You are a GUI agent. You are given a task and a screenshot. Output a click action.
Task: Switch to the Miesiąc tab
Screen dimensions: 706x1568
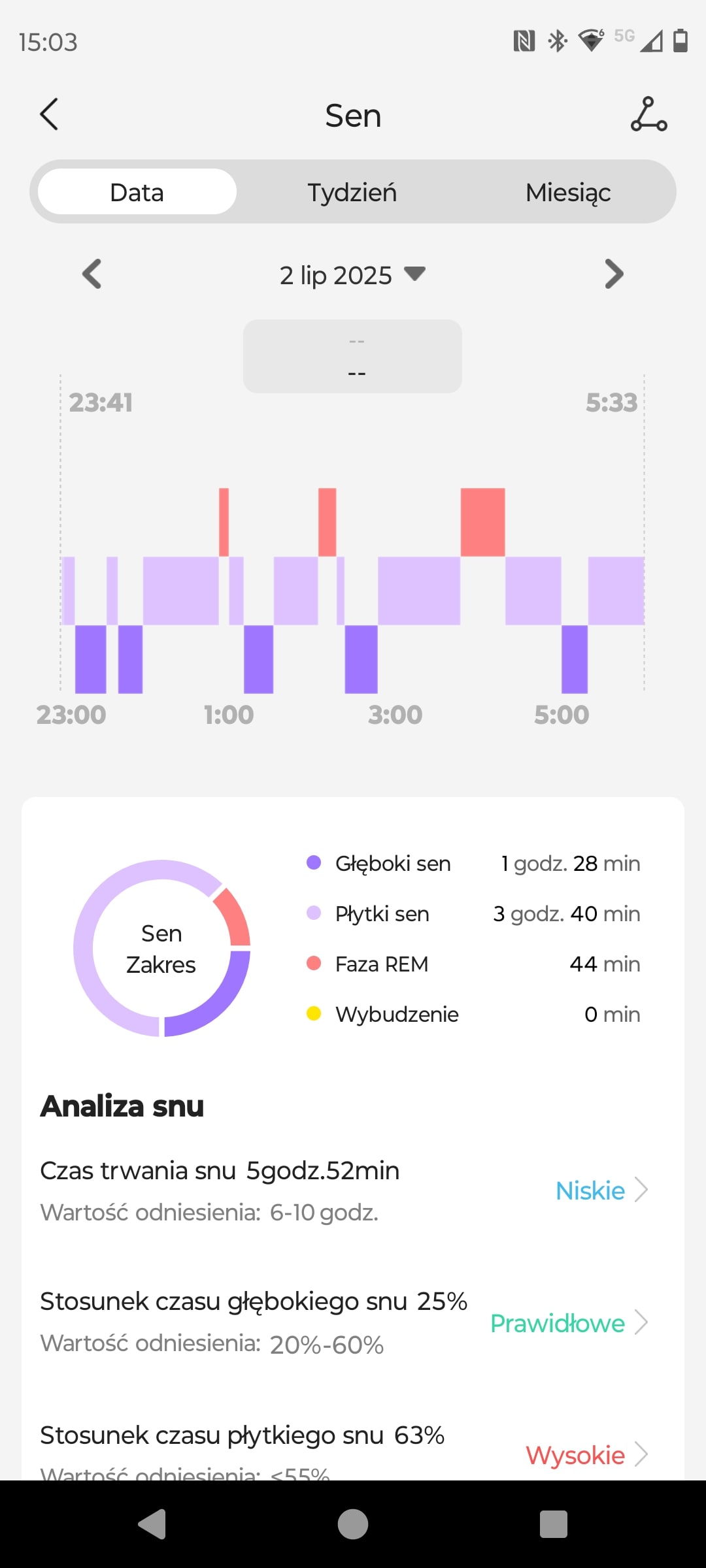point(568,192)
